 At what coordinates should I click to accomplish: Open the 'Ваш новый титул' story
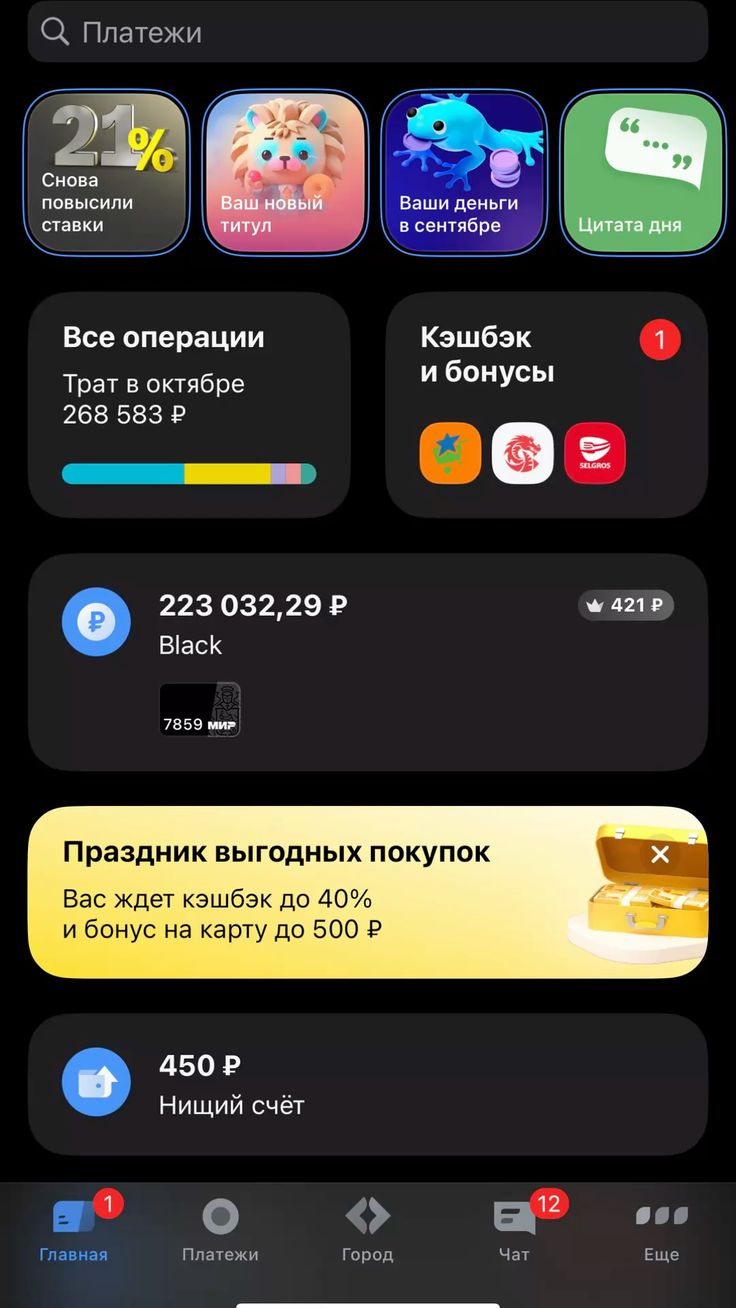[285, 172]
